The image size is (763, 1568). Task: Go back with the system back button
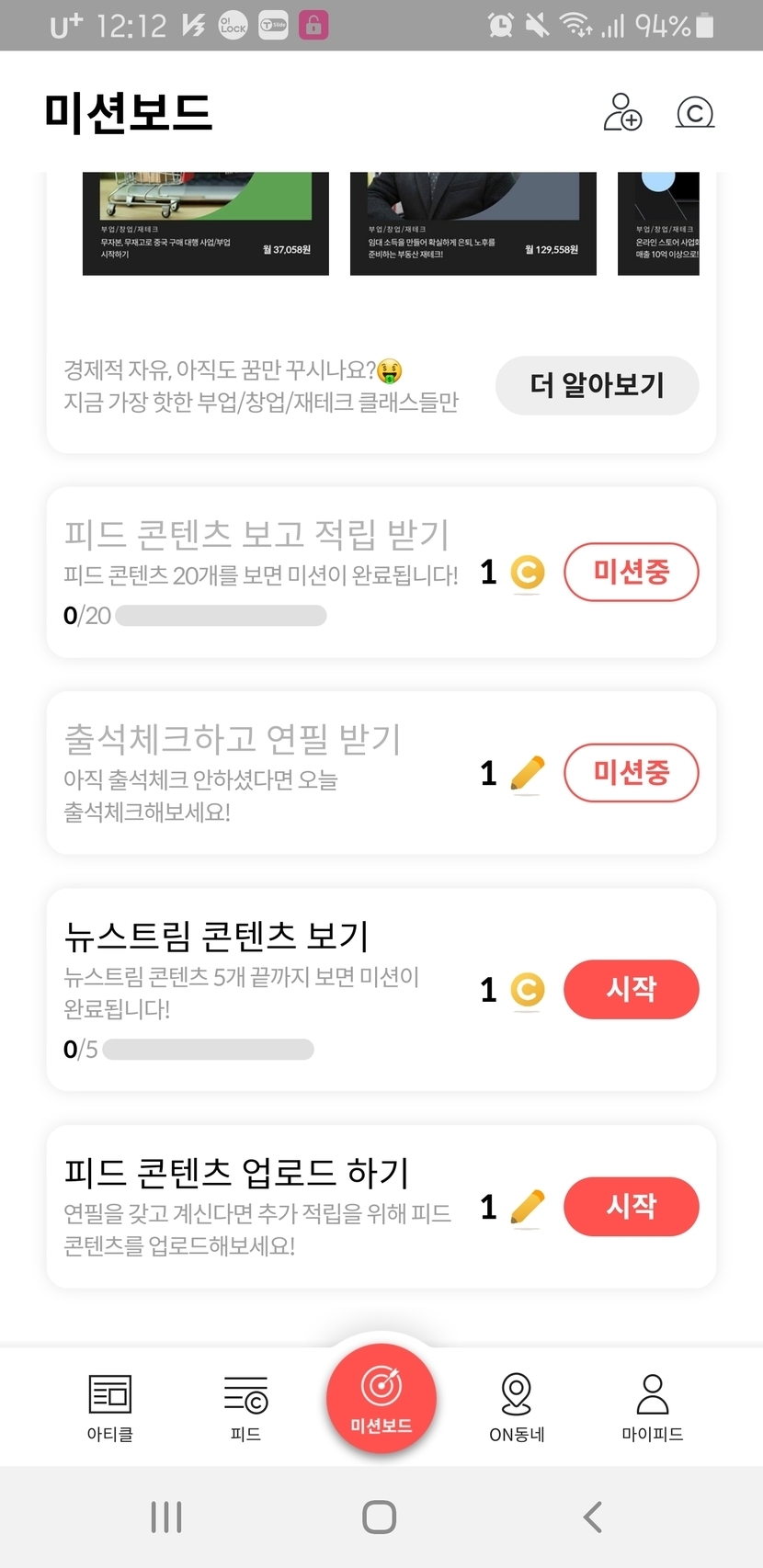(593, 1517)
